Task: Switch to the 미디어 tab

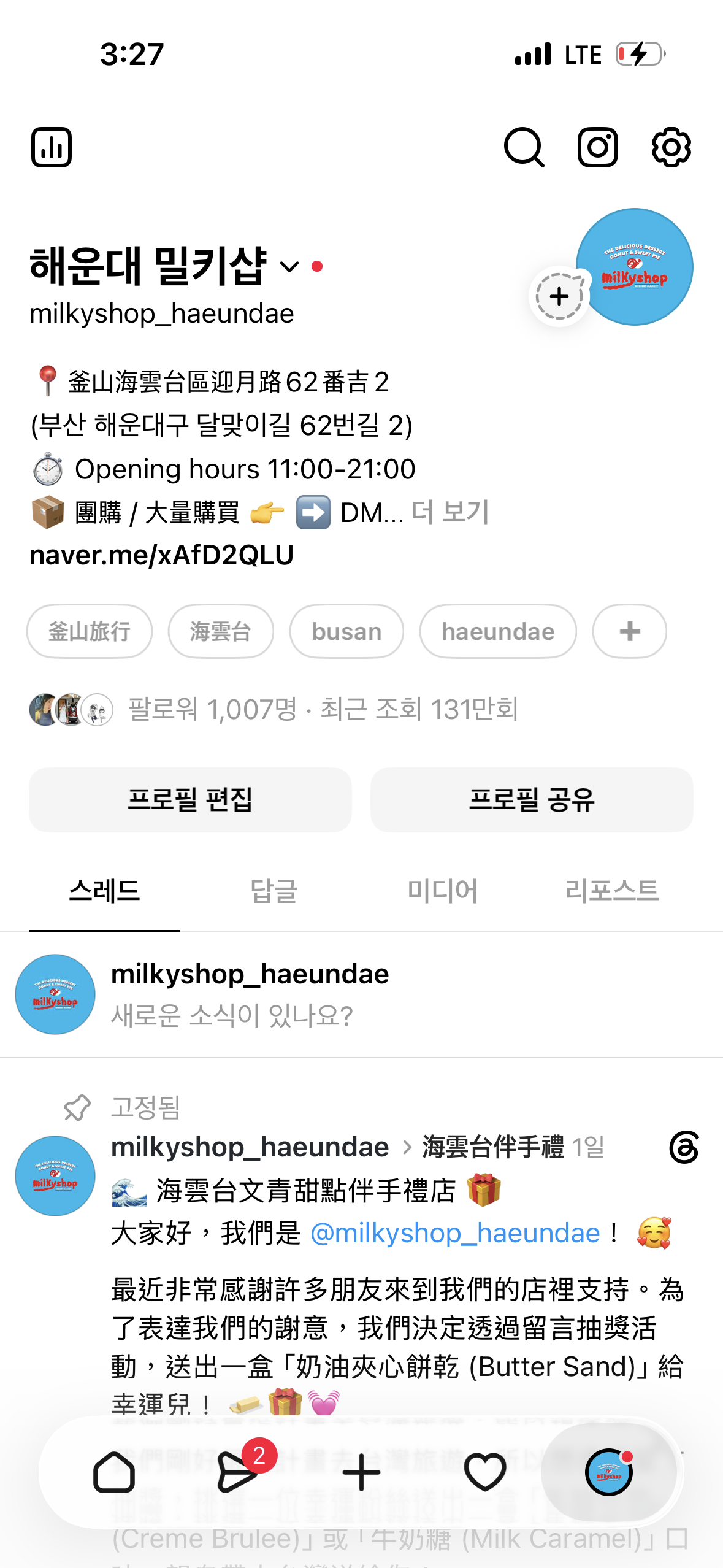Action: click(443, 891)
